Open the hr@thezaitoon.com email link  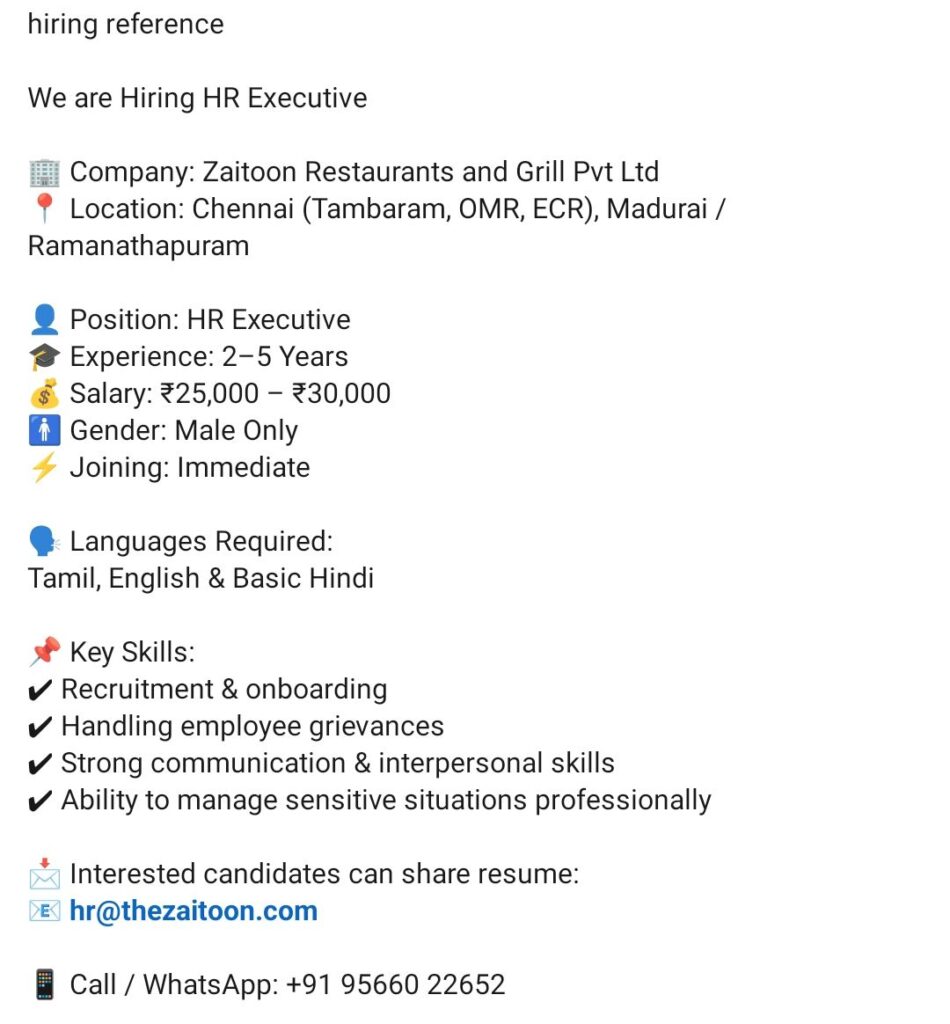coord(193,911)
